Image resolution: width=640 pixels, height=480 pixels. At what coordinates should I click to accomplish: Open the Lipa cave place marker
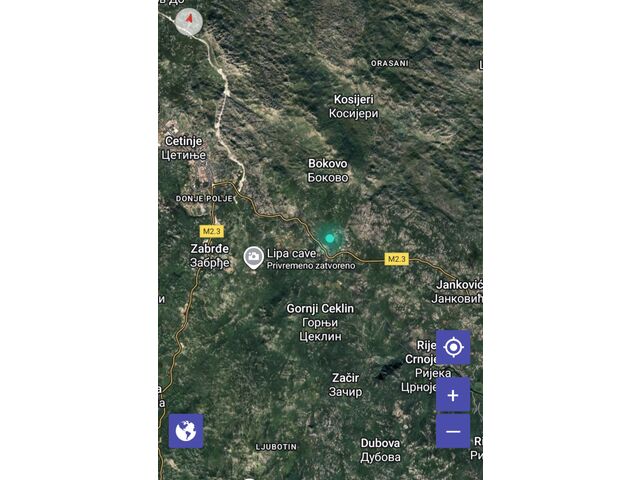(x=254, y=257)
